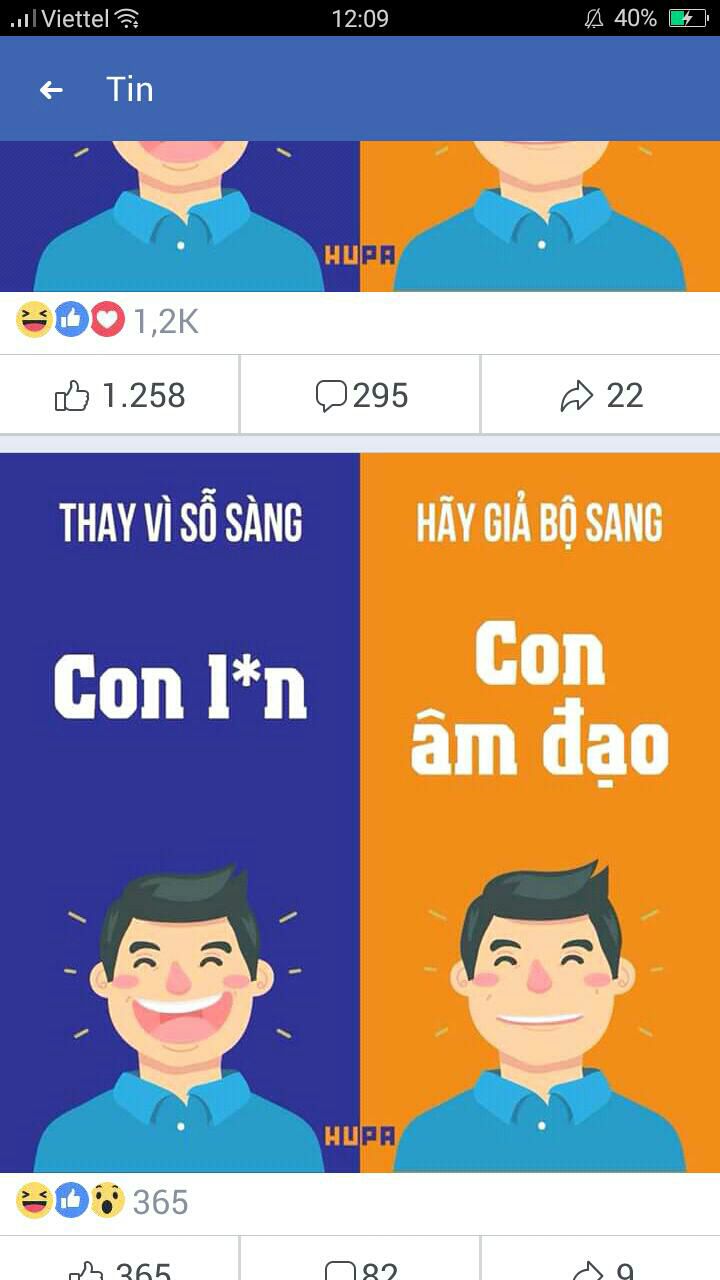Share the post with 22 shares

601,396
